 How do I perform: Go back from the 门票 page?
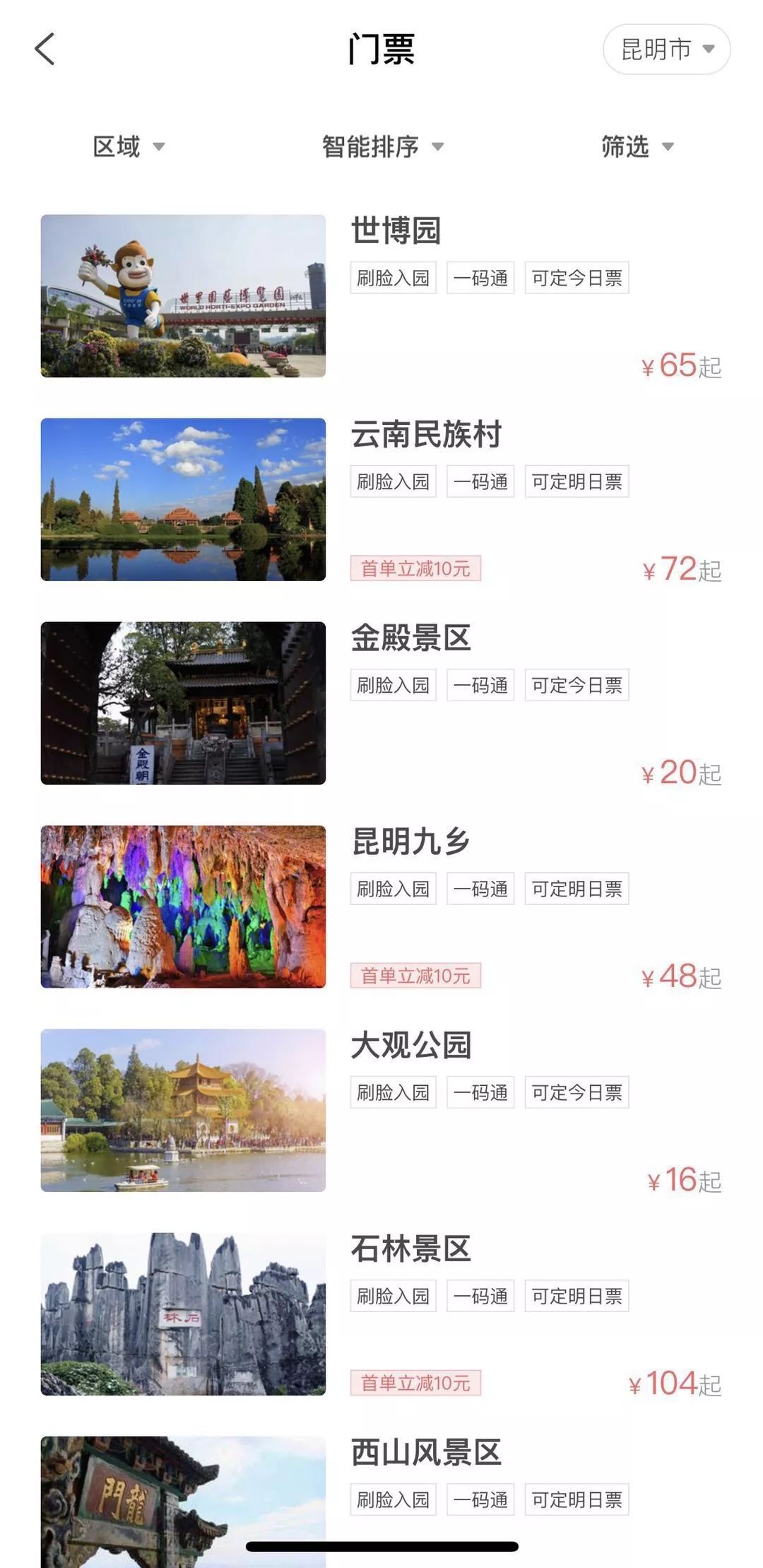45,49
